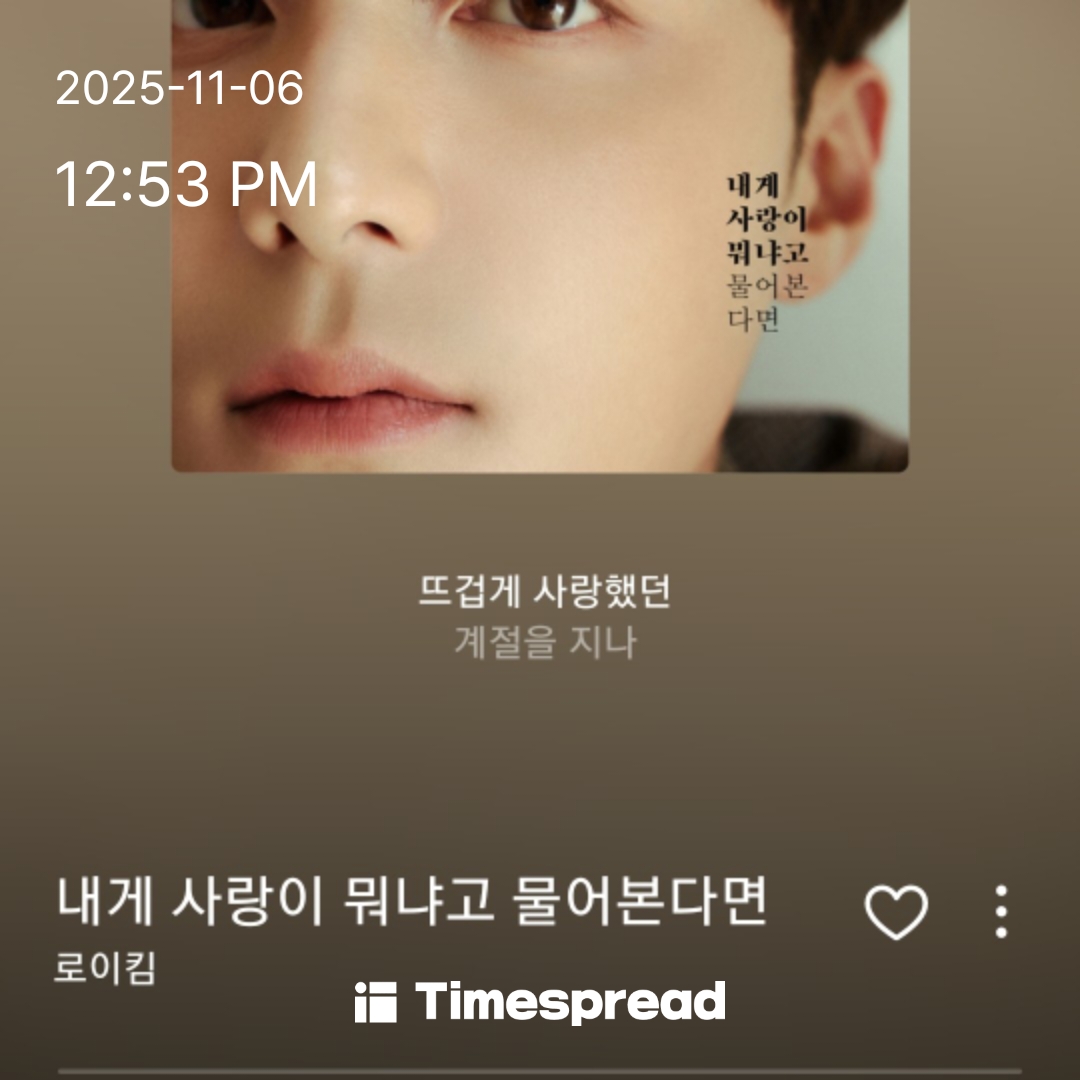Tap the album cover artwork
Viewport: 1080px width, 1080px height.
click(540, 240)
